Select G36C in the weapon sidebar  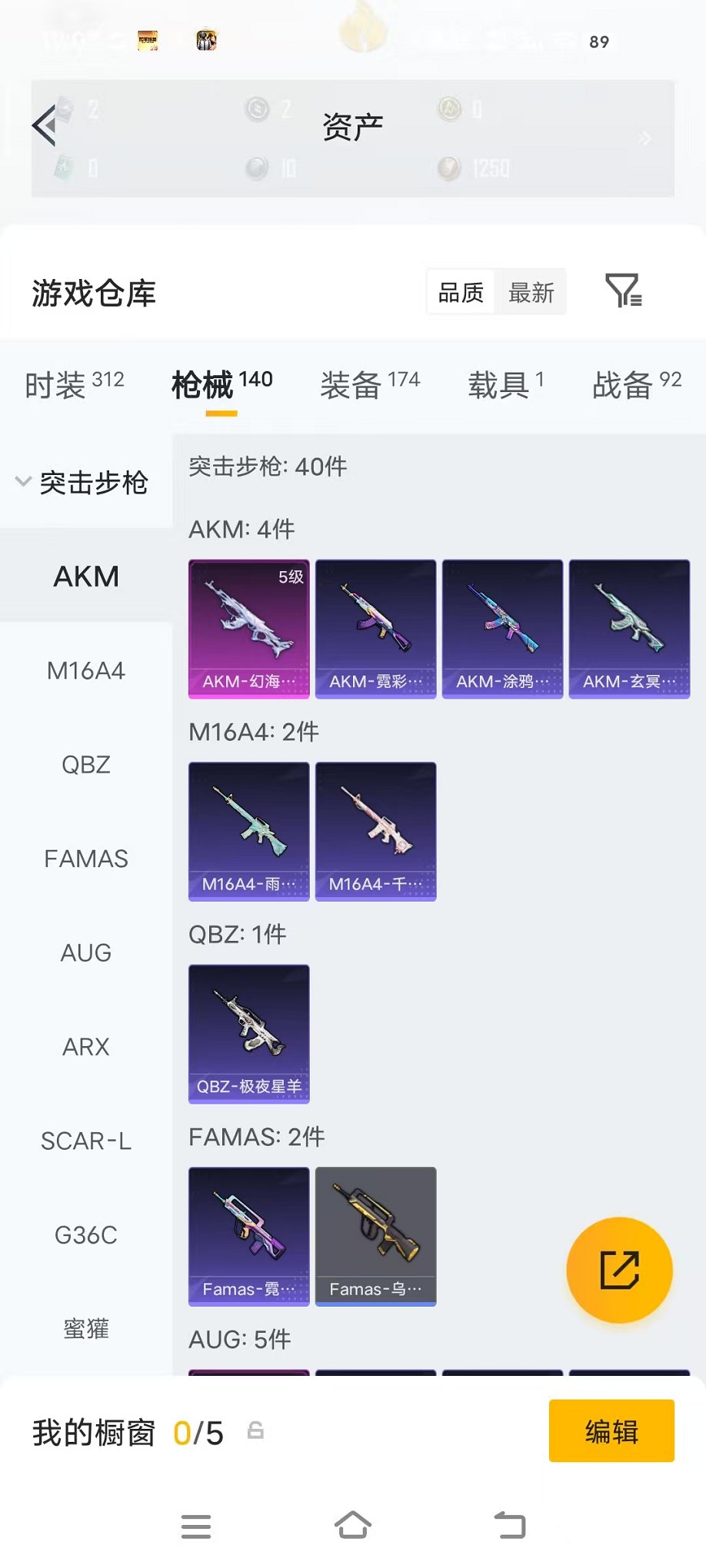coord(86,1235)
